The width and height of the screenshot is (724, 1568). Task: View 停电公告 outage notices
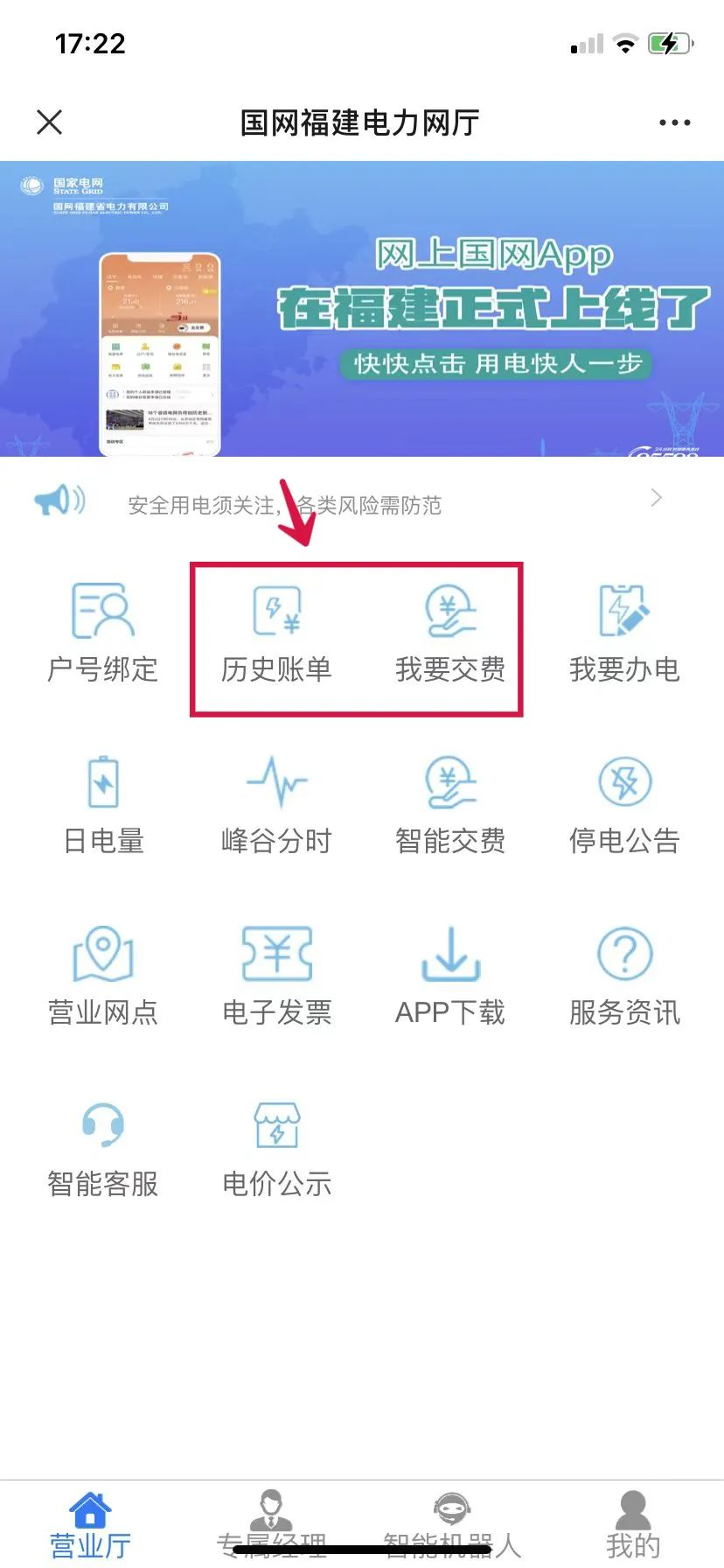click(x=624, y=805)
